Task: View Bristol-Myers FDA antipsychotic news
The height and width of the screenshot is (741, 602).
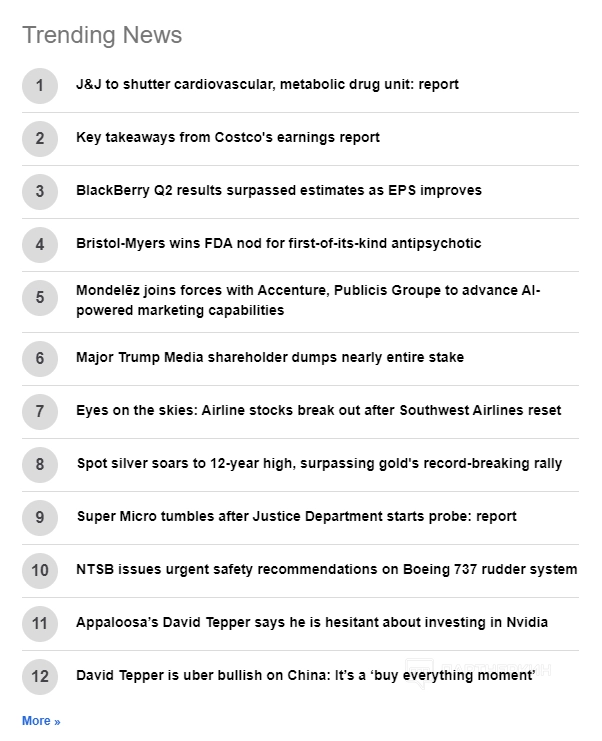Action: 279,244
